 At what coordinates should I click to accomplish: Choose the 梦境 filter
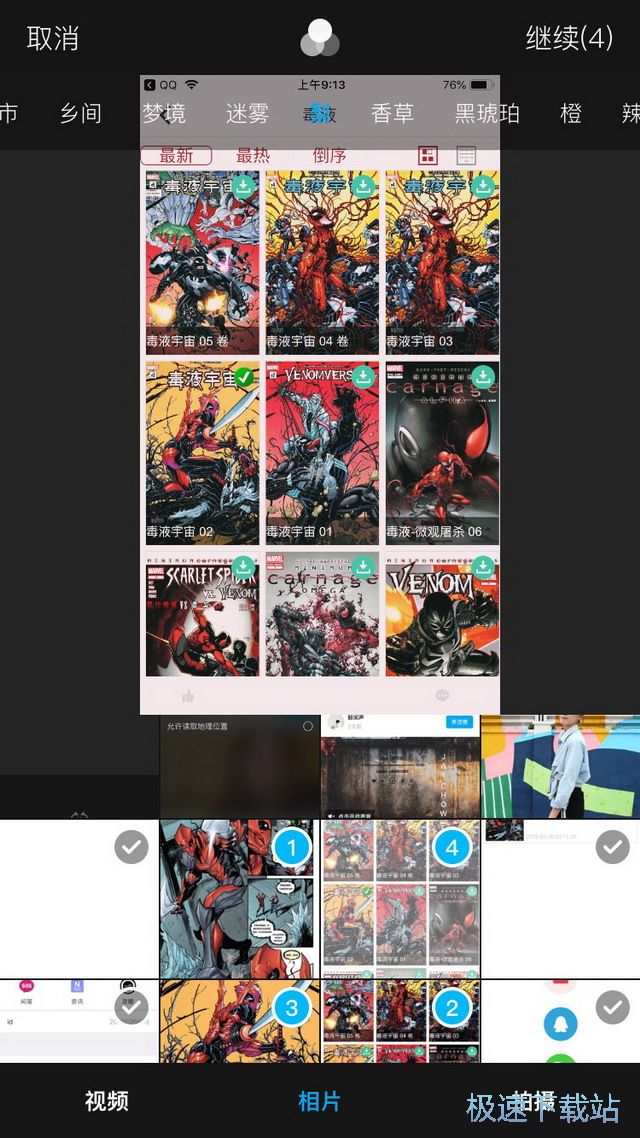click(x=163, y=114)
